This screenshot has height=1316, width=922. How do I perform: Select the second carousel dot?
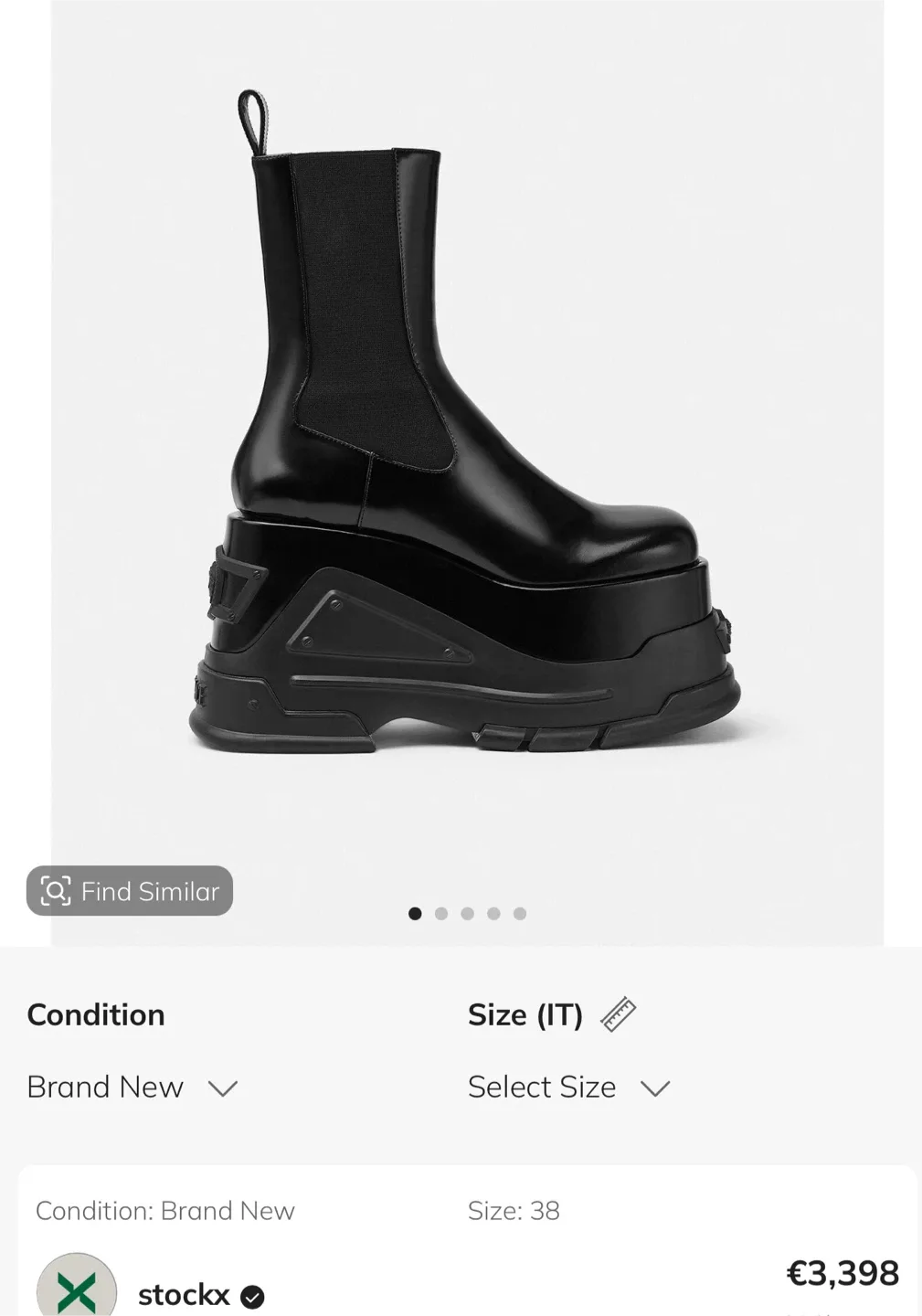pyautogui.click(x=441, y=913)
